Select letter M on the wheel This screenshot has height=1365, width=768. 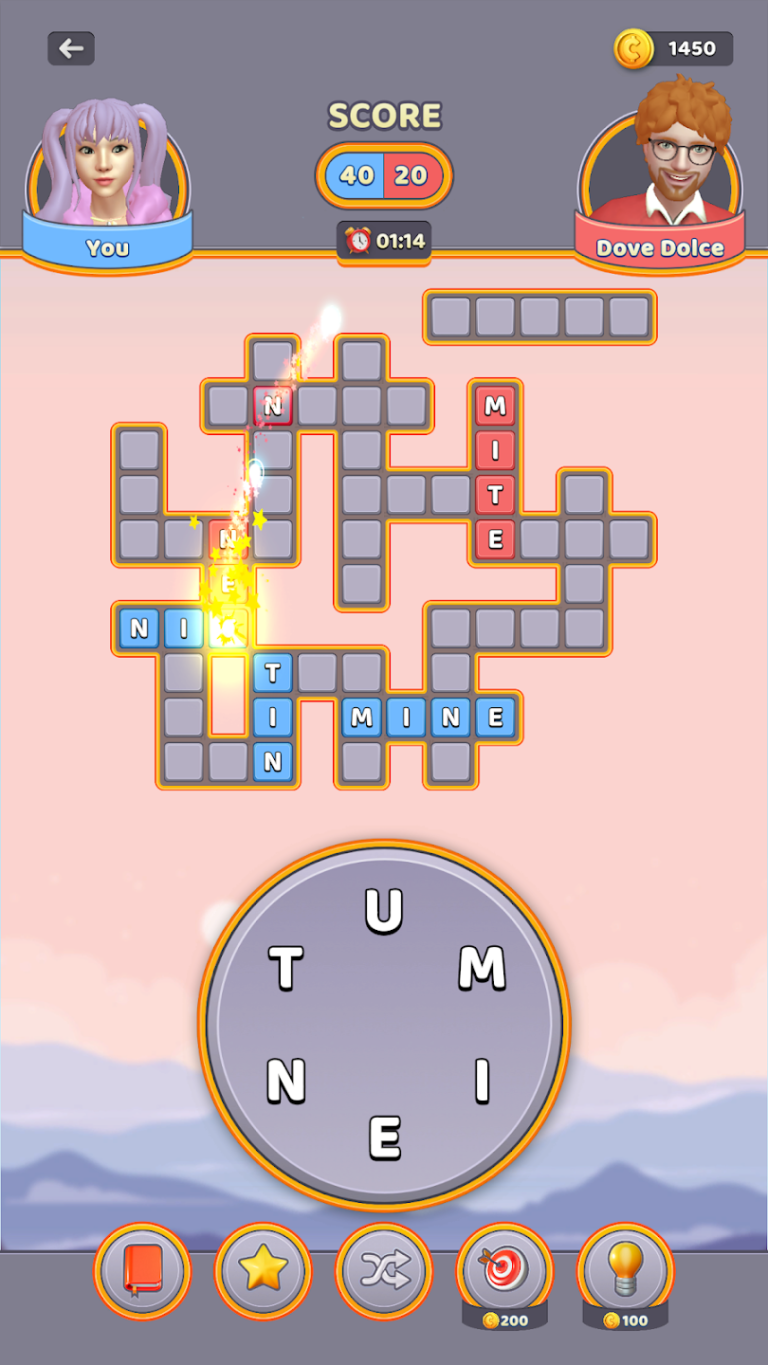pyautogui.click(x=481, y=969)
